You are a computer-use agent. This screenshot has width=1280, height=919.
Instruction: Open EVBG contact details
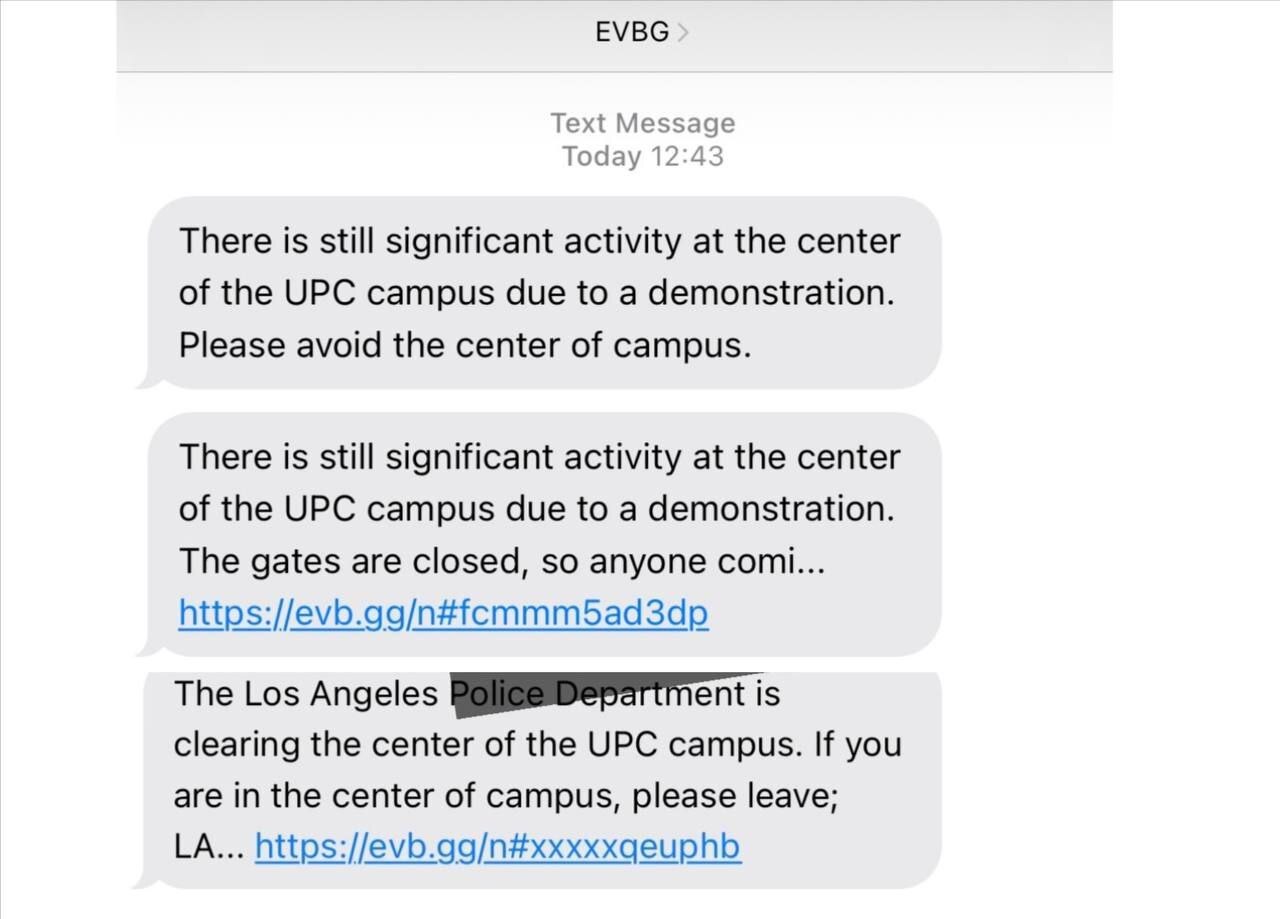[641, 32]
